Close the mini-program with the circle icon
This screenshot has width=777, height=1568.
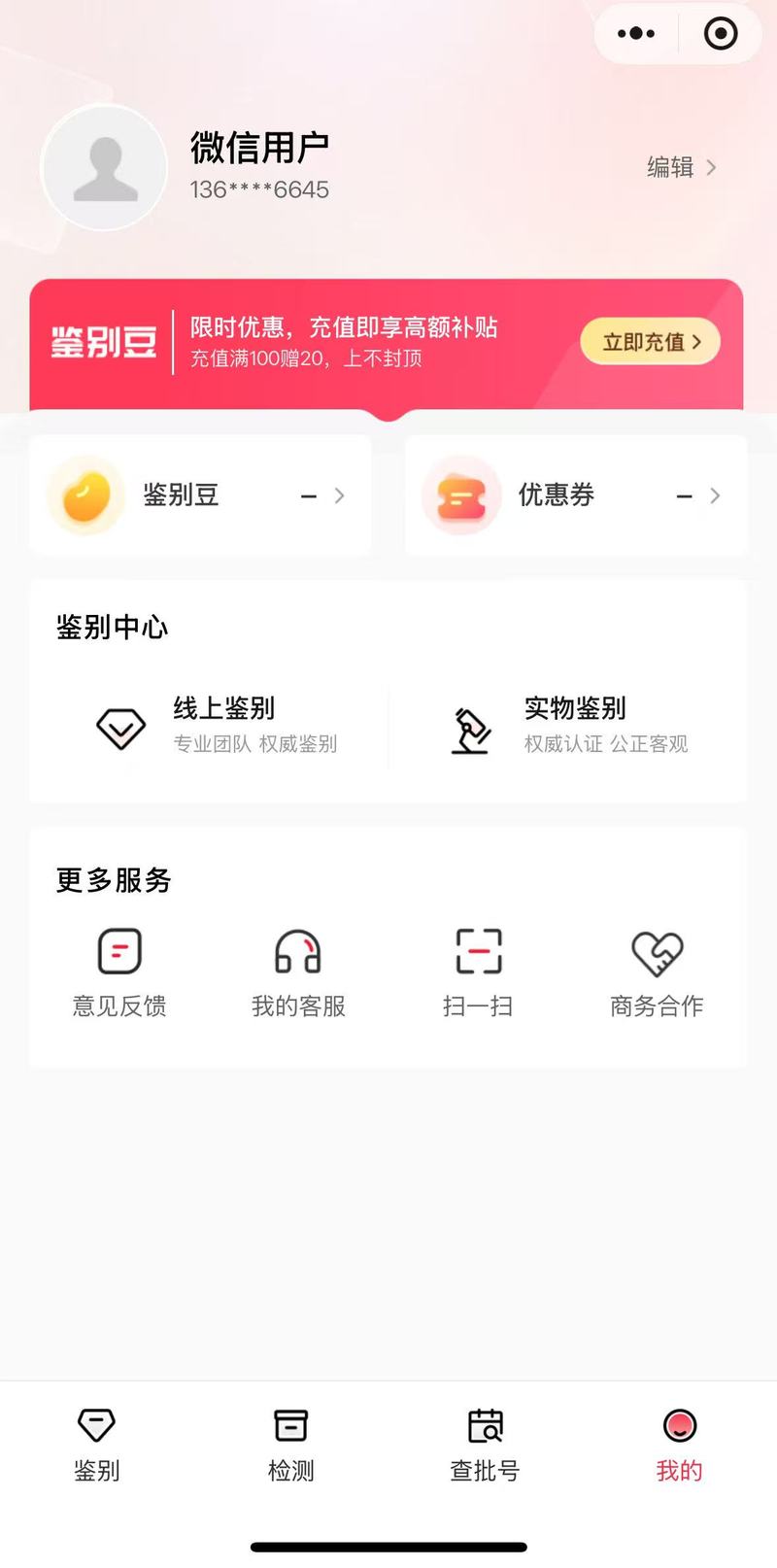(x=721, y=34)
